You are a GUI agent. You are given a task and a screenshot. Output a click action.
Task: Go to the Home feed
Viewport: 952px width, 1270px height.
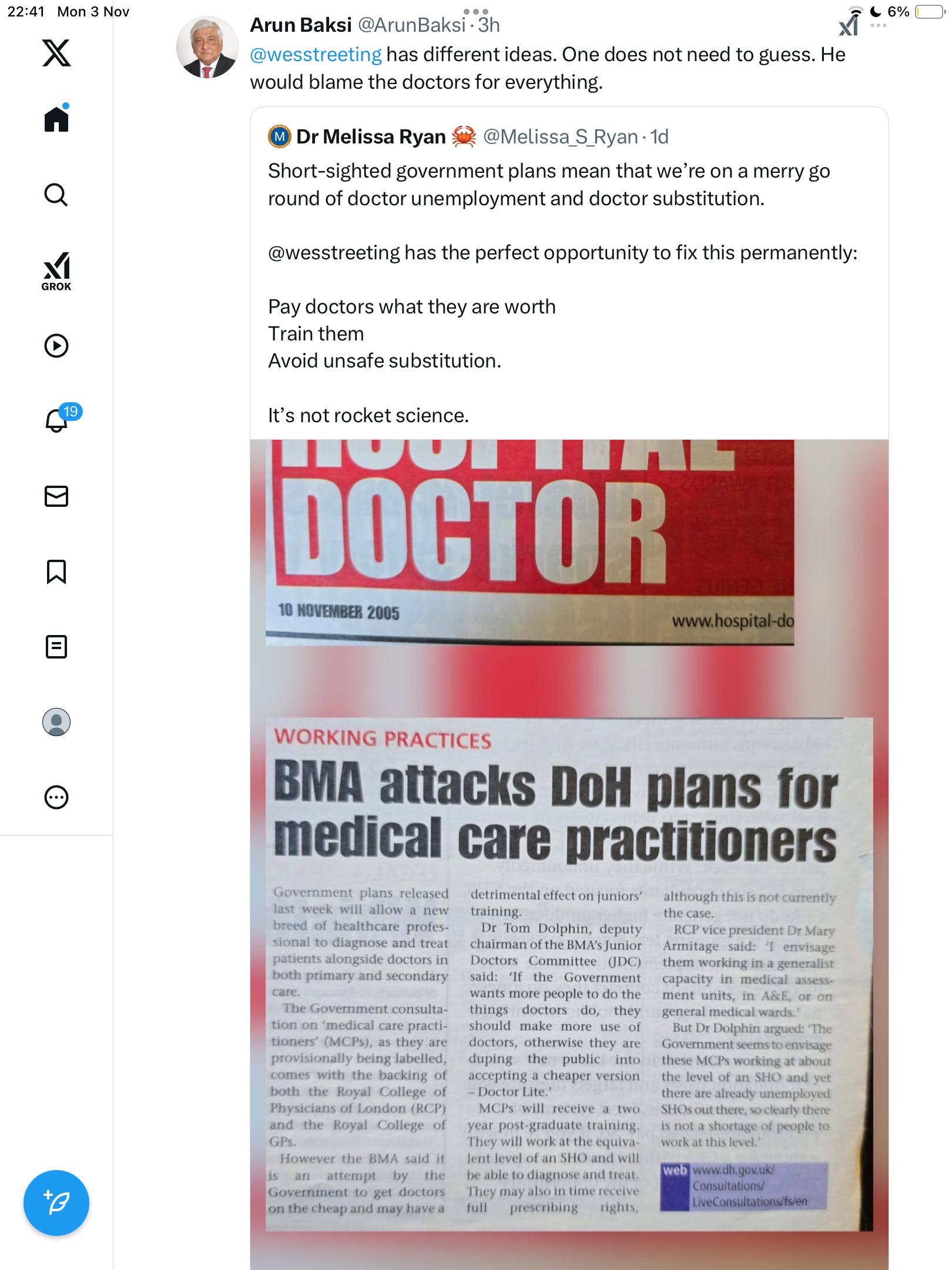pos(56,119)
